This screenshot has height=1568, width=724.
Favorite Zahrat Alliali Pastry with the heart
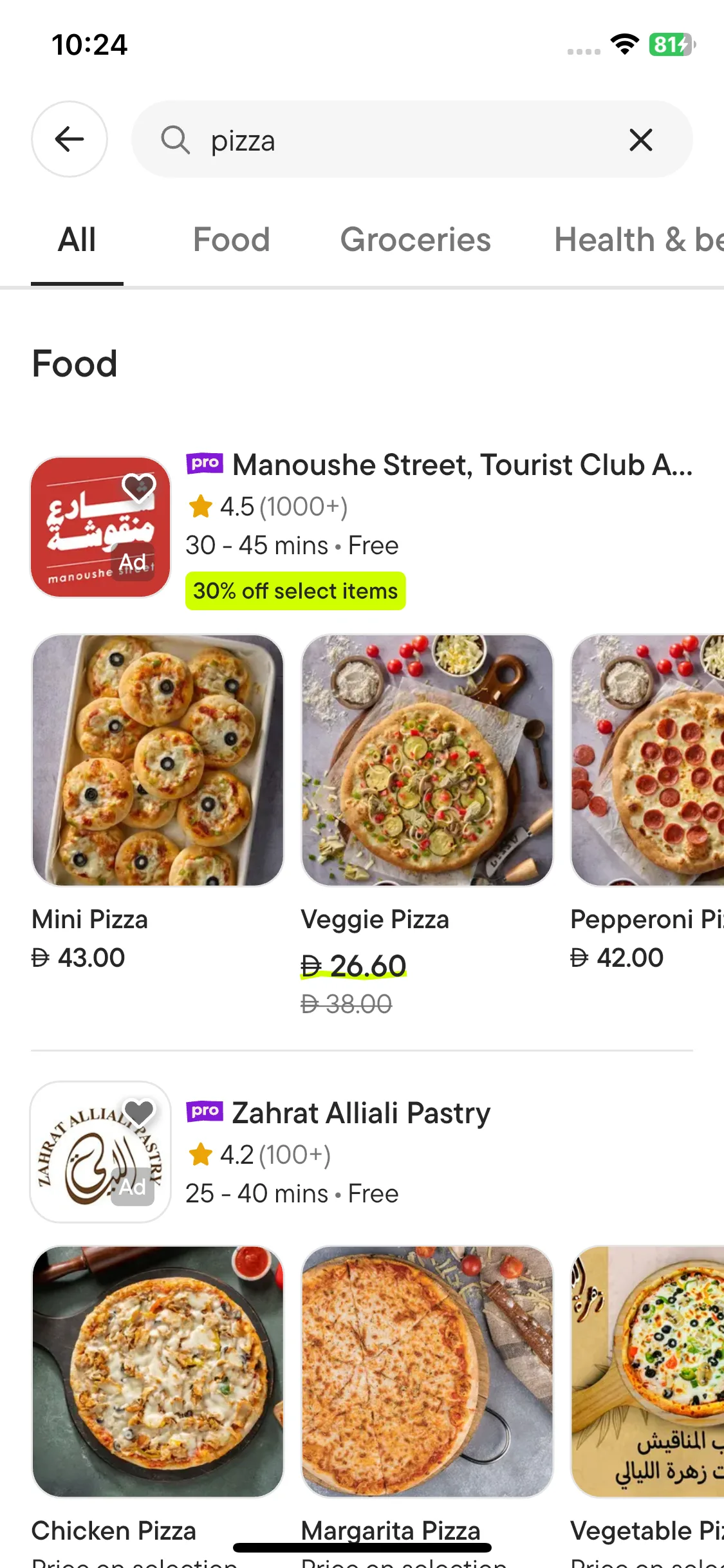click(x=138, y=1112)
